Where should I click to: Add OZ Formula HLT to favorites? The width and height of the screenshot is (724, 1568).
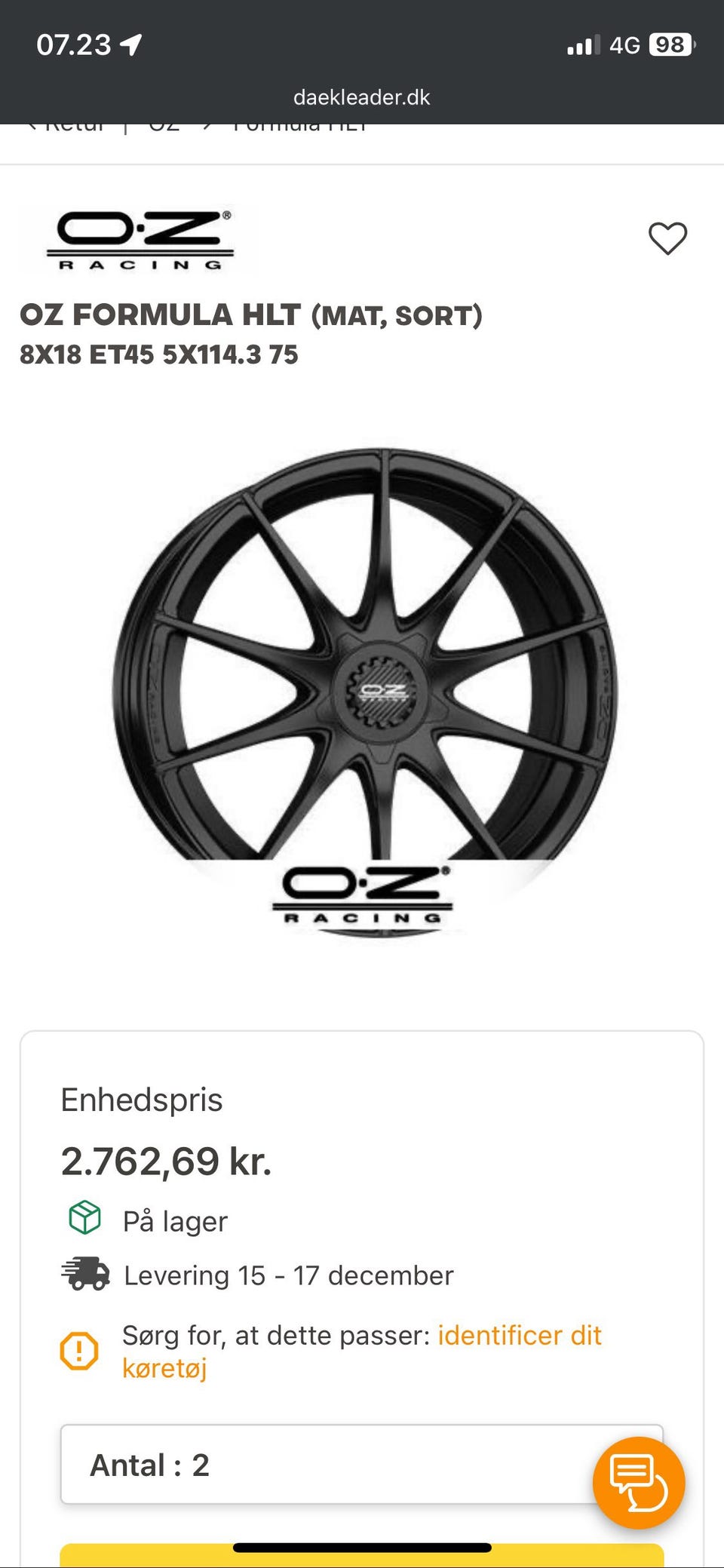(x=667, y=238)
